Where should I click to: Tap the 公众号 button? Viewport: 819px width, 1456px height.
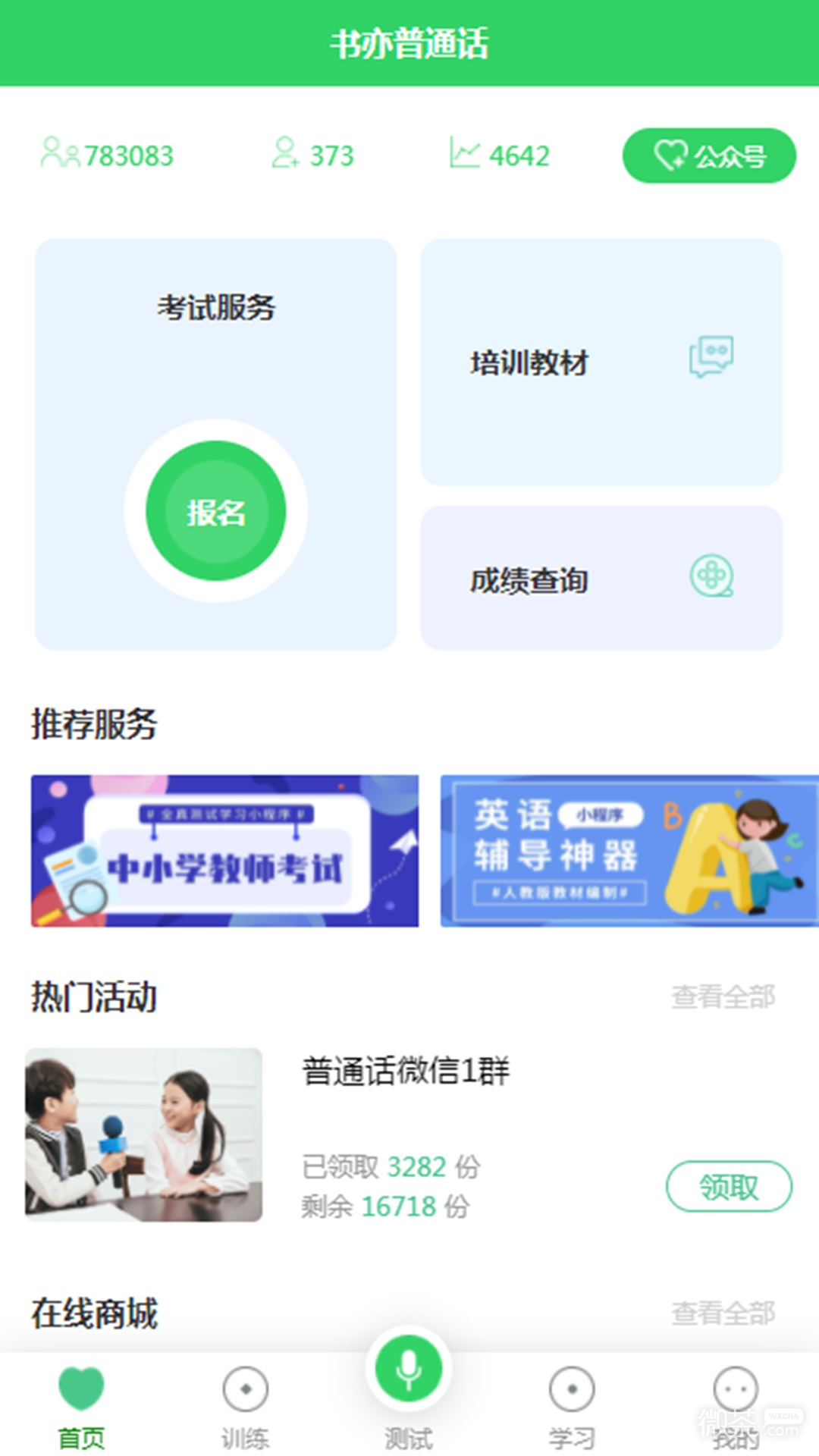709,155
